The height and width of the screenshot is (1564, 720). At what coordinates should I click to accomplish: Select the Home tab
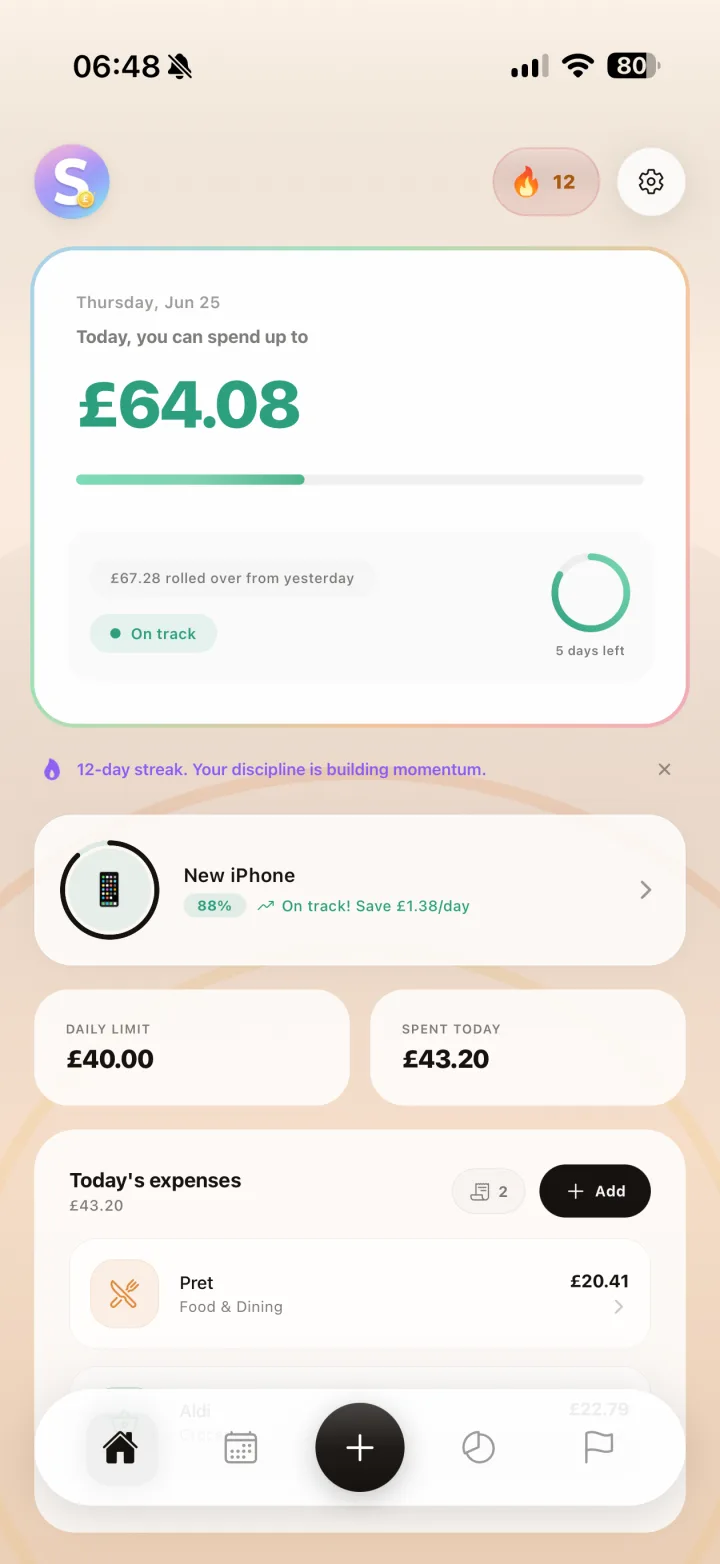pos(121,1447)
